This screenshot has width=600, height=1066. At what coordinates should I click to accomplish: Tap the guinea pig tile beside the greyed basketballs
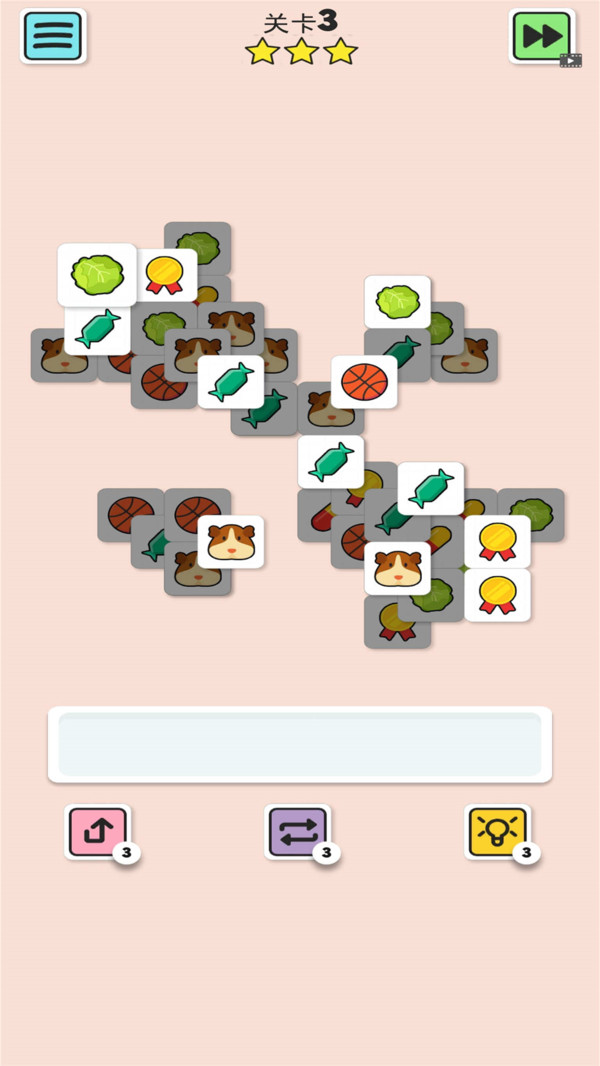click(231, 542)
